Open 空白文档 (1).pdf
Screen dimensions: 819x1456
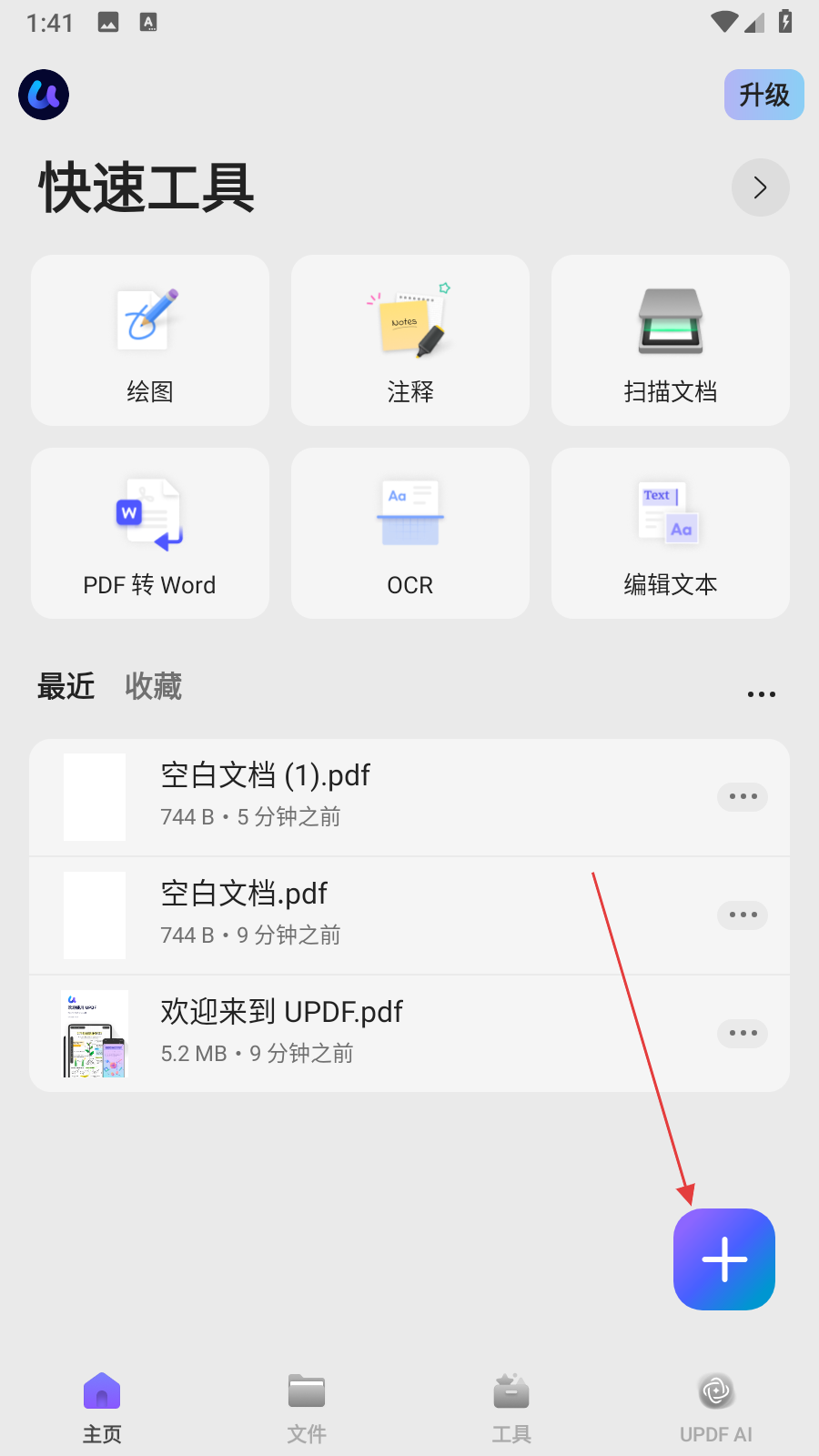pos(364,796)
